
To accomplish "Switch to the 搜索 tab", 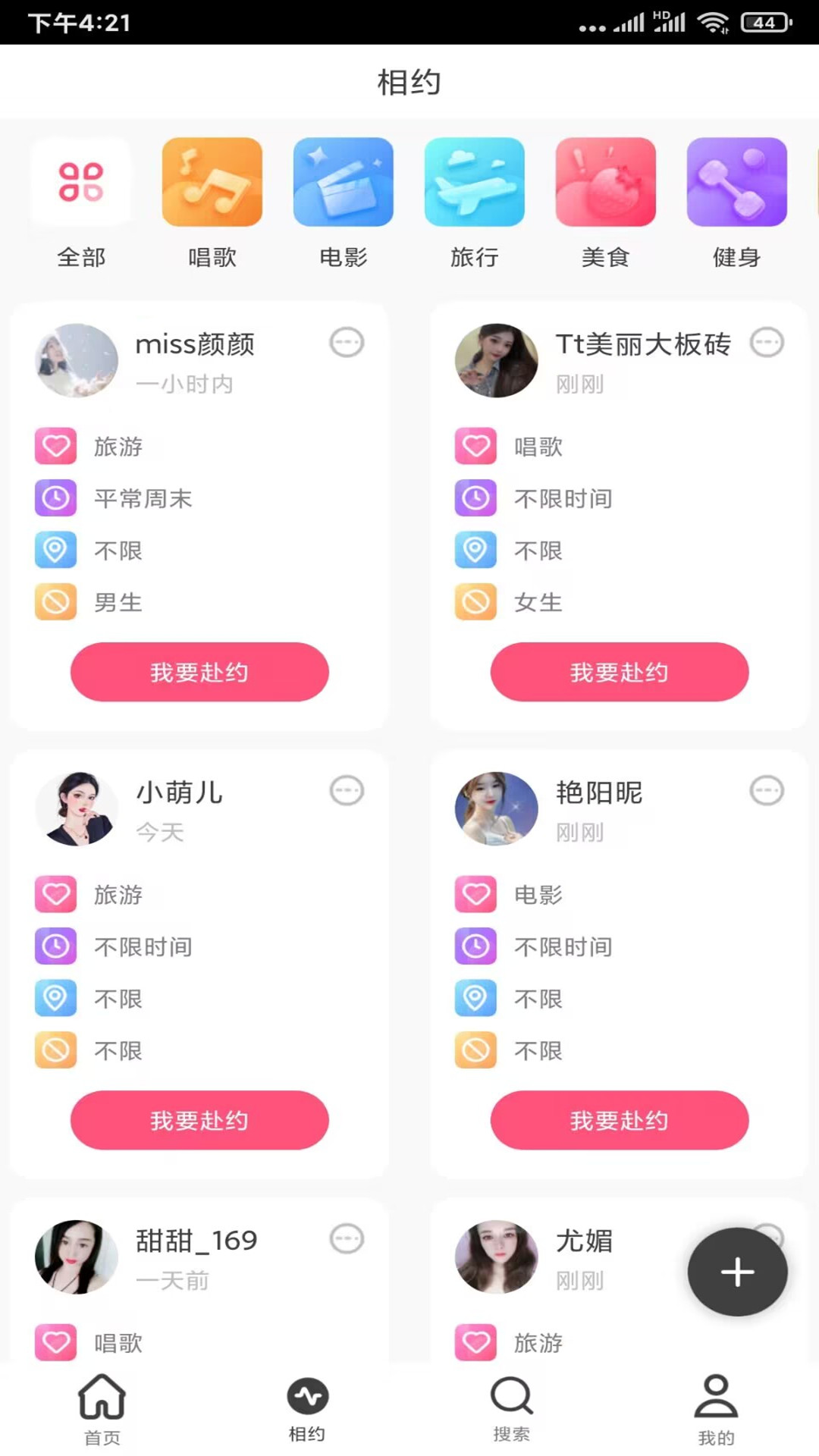I will [512, 1407].
